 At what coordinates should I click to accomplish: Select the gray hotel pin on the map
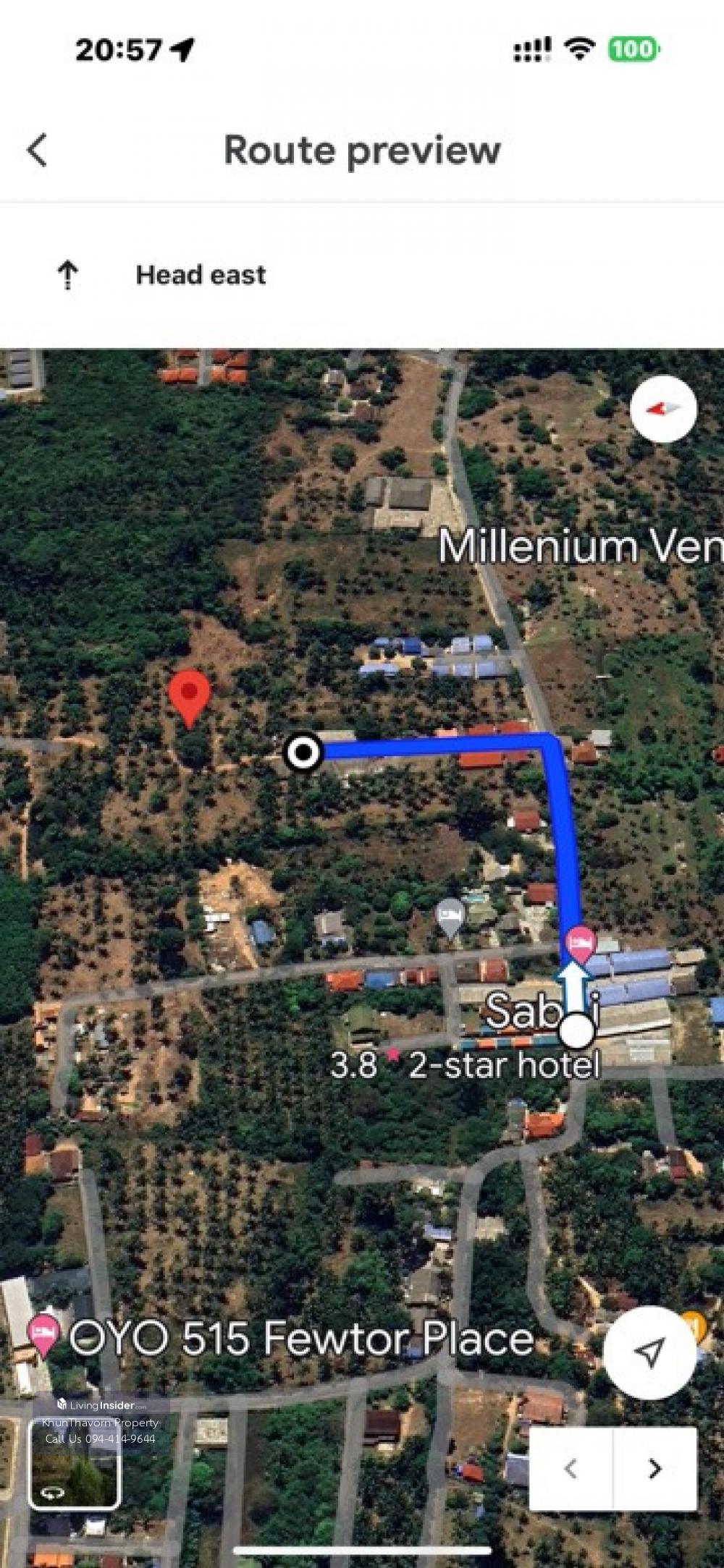click(450, 917)
